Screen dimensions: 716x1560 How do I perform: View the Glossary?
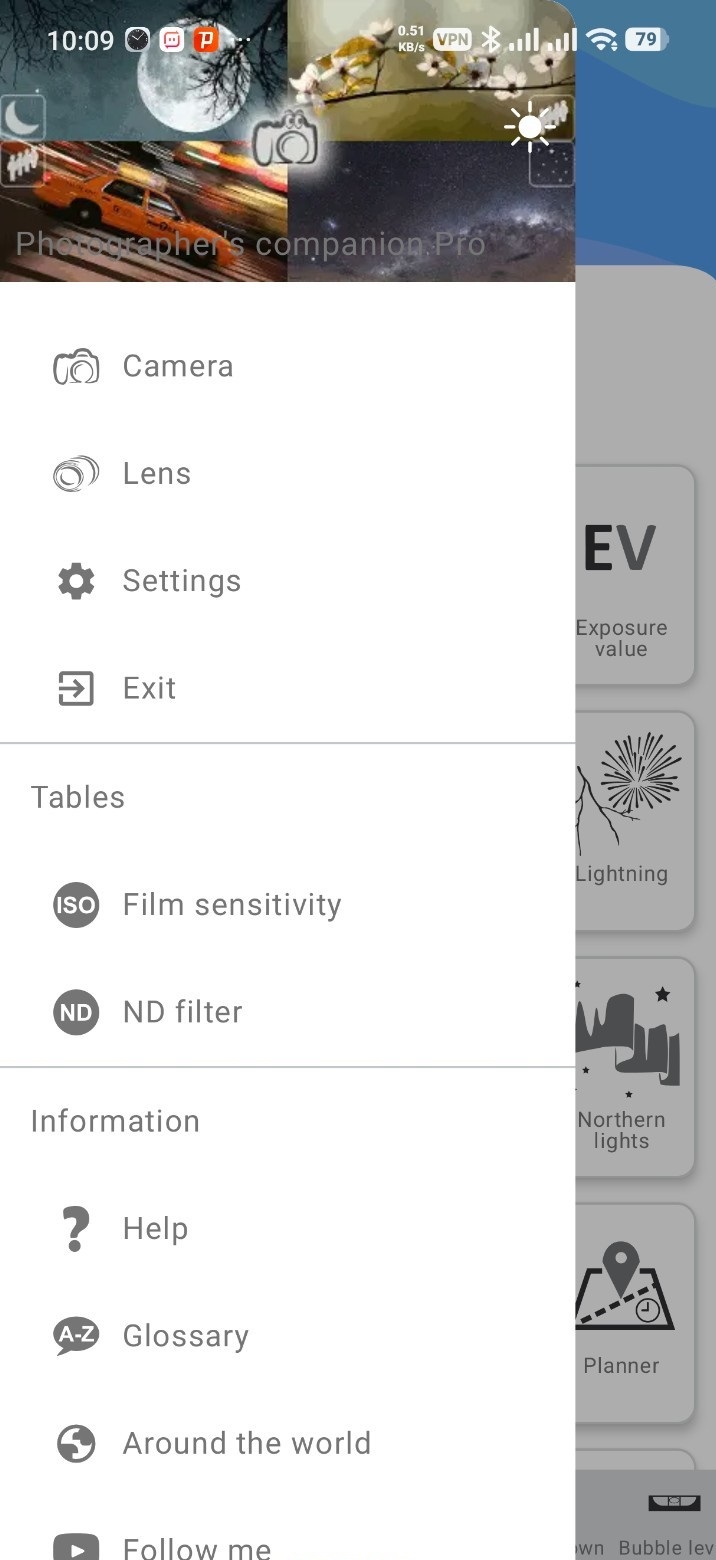pyautogui.click(x=287, y=1336)
